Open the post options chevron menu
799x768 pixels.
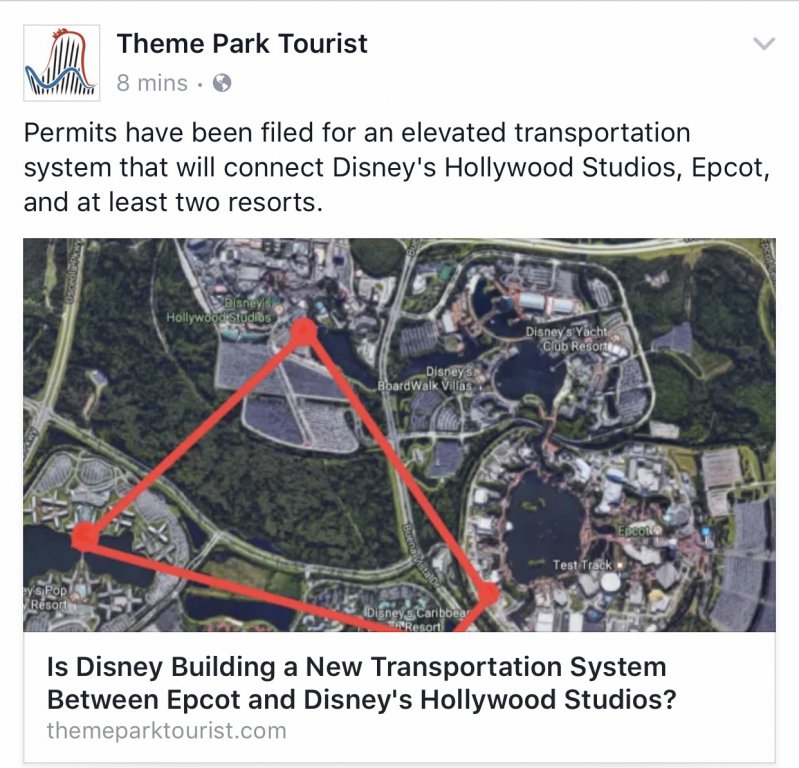tap(763, 45)
